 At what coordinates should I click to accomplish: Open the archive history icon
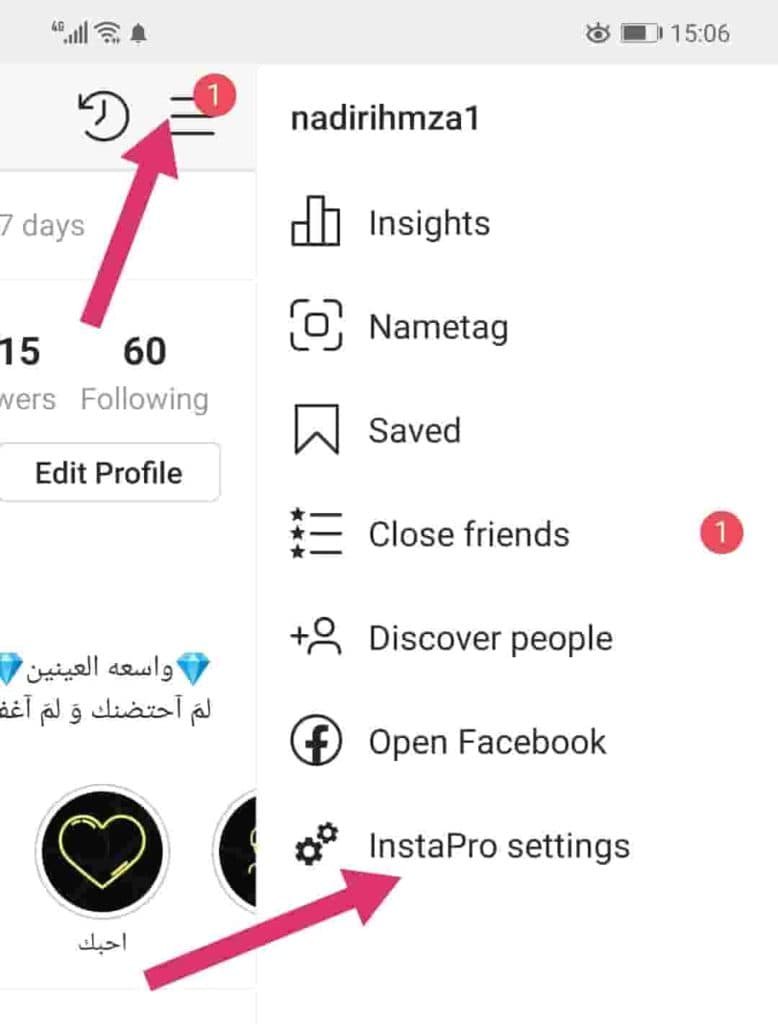(x=104, y=117)
